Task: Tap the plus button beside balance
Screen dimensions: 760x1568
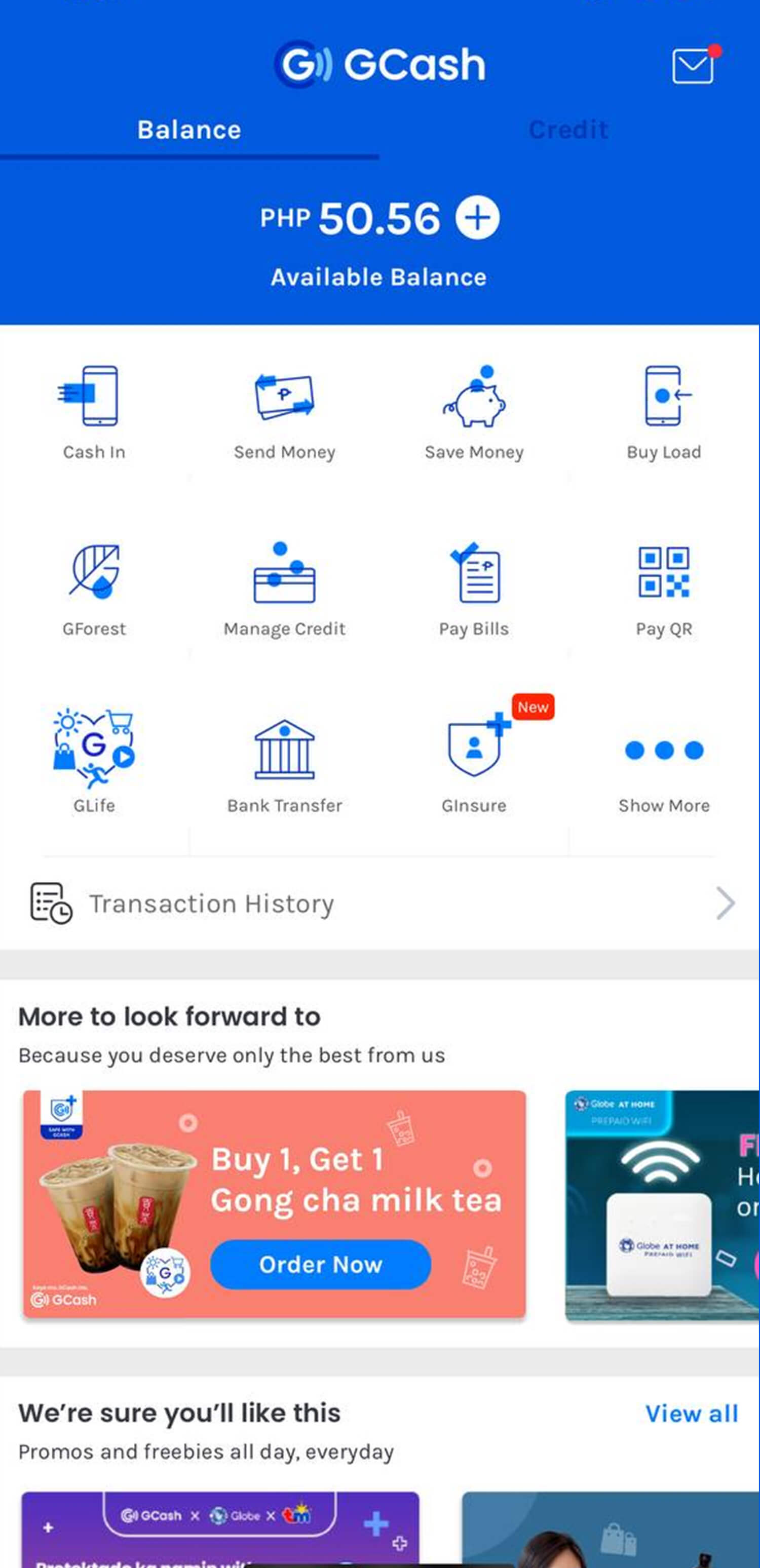Action: tap(477, 217)
